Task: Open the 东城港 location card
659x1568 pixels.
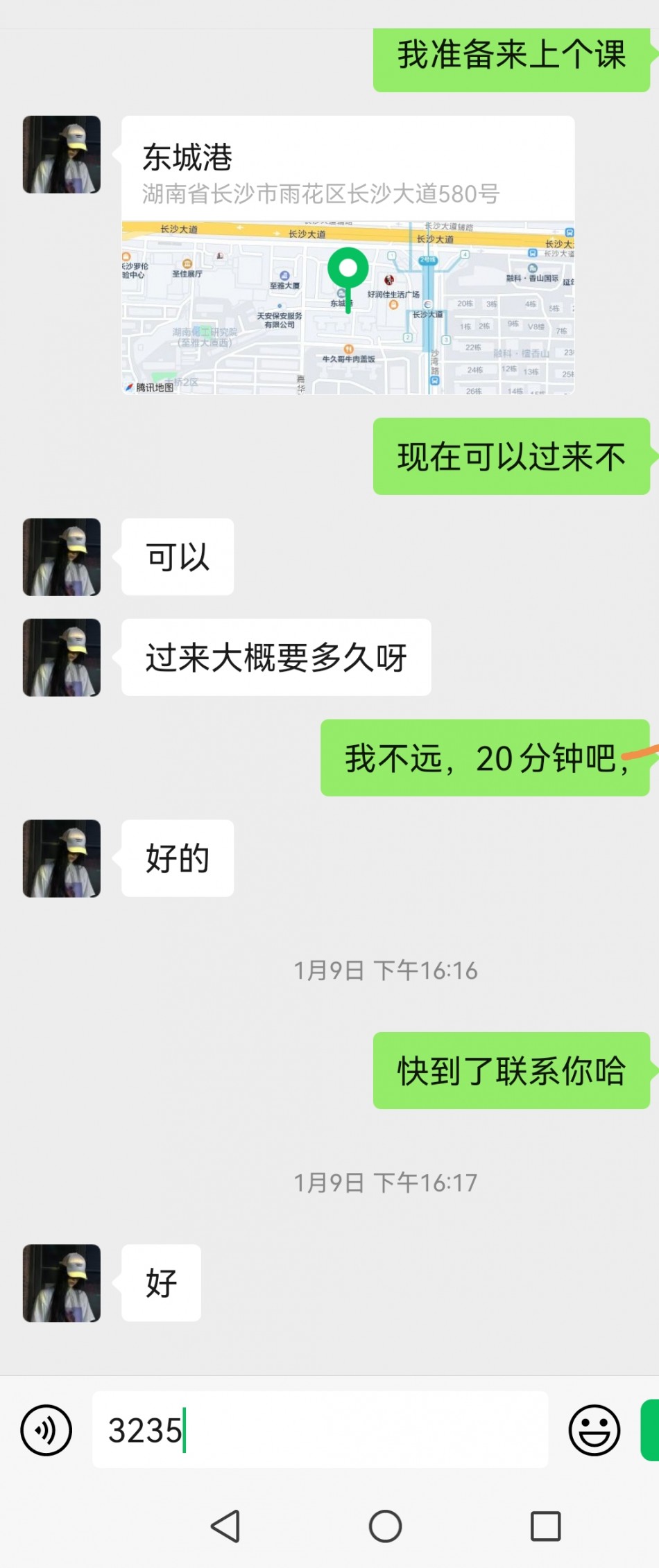Action: [x=348, y=255]
